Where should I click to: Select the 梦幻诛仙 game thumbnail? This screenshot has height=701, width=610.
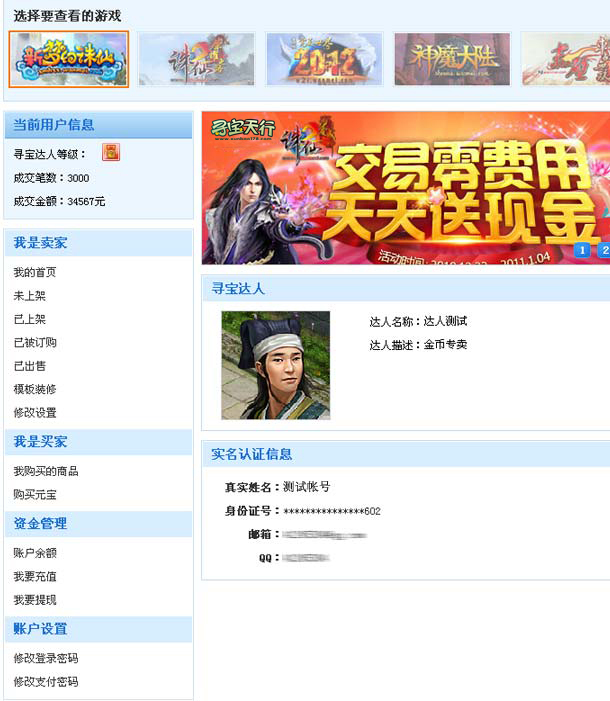pos(69,59)
